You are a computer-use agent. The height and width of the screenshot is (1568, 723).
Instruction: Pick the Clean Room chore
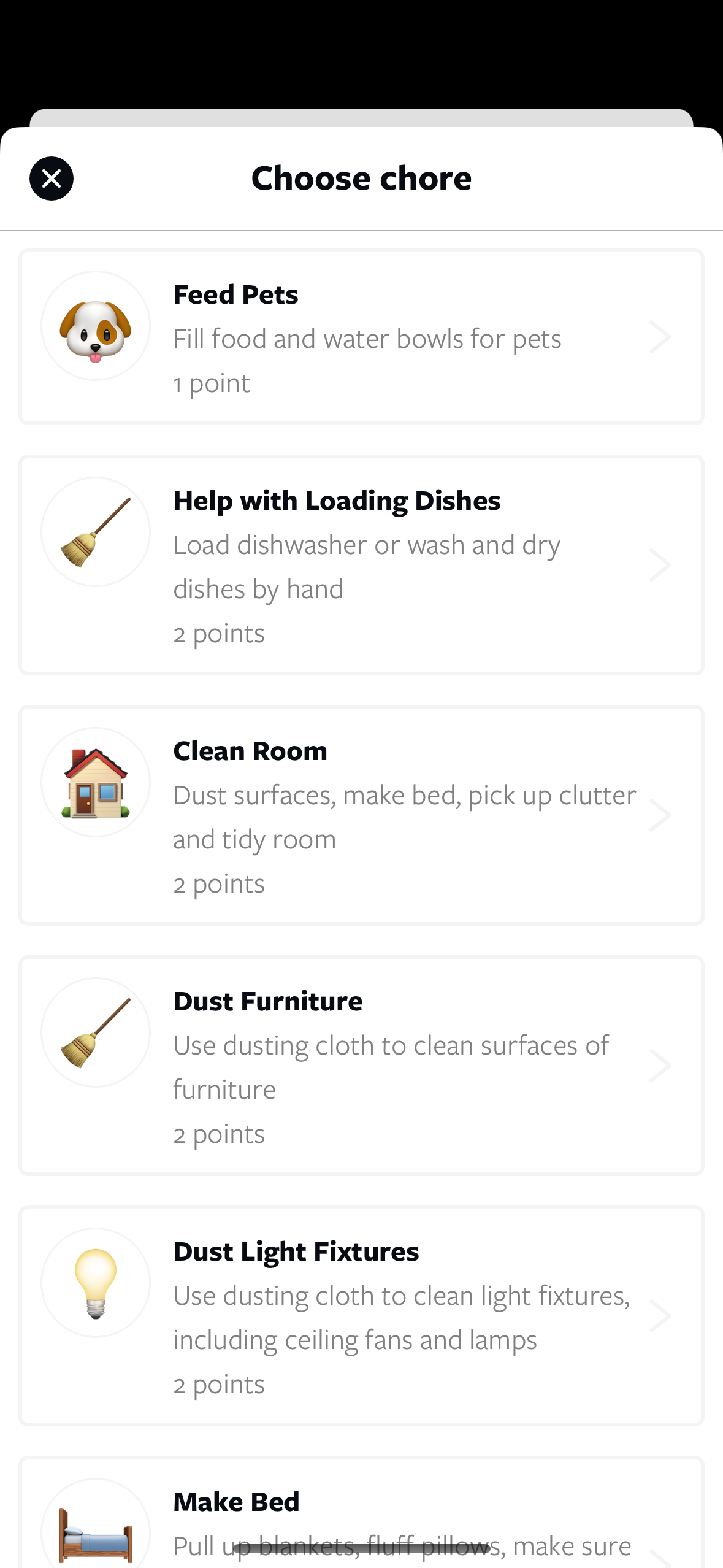point(361,815)
